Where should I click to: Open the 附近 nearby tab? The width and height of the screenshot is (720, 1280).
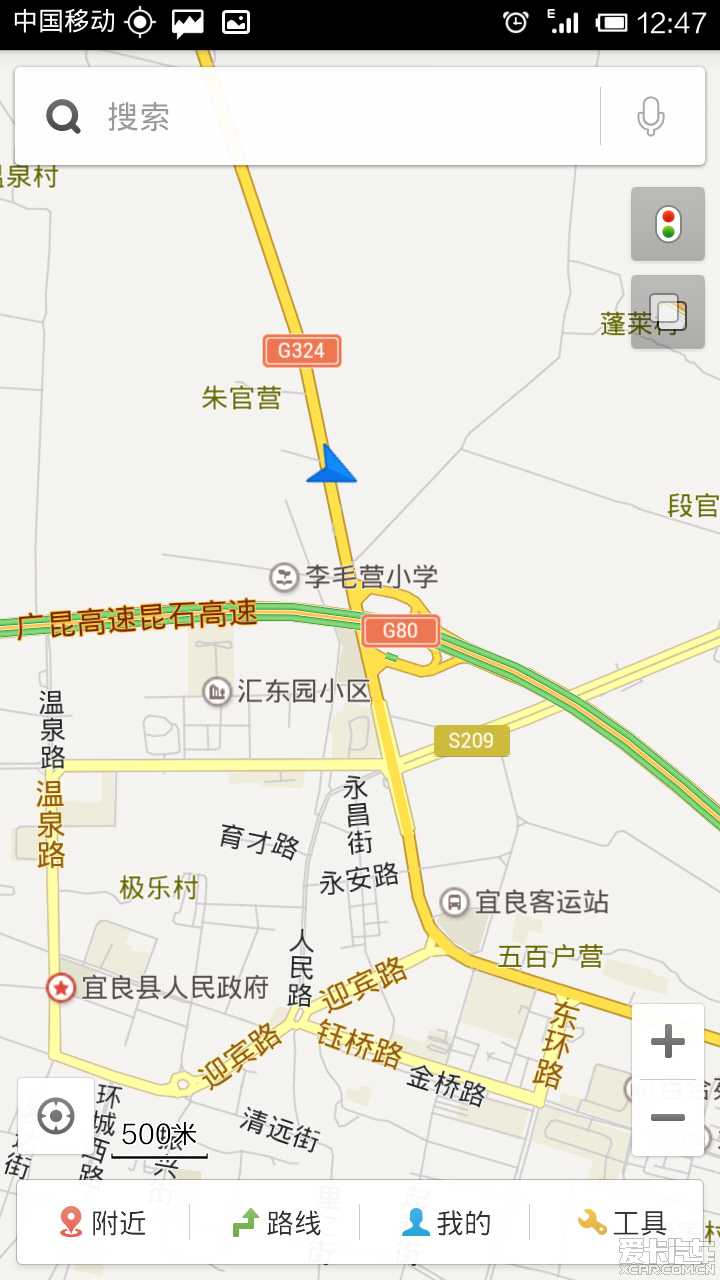103,1222
